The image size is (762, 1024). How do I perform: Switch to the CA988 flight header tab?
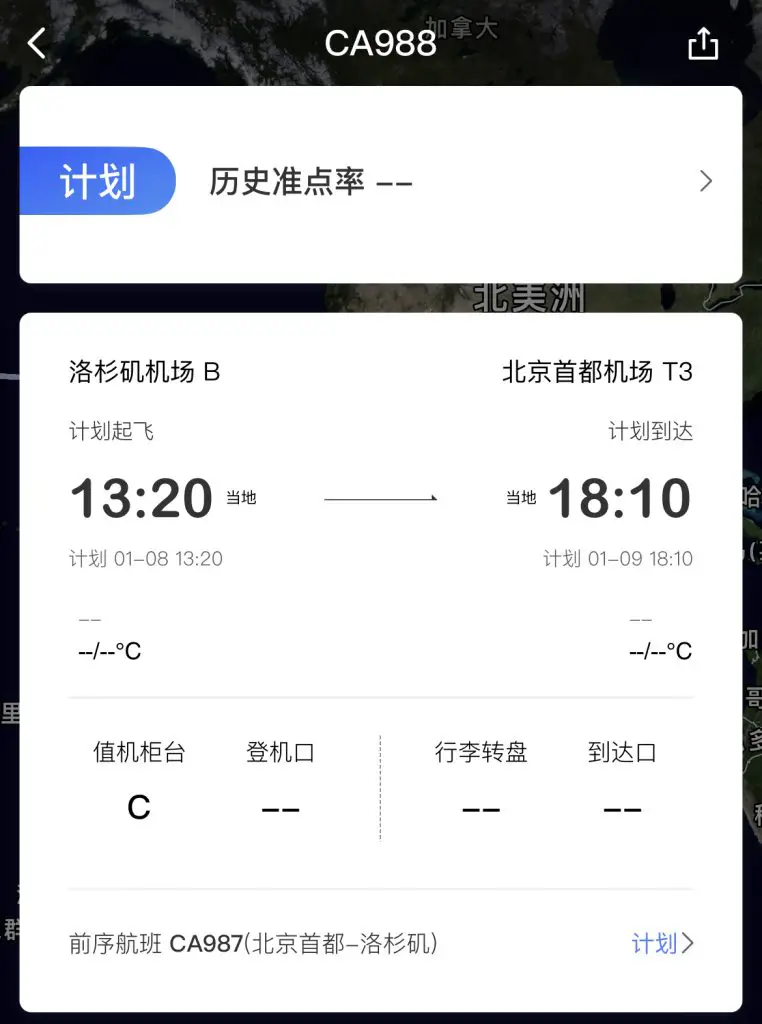pyautogui.click(x=381, y=43)
